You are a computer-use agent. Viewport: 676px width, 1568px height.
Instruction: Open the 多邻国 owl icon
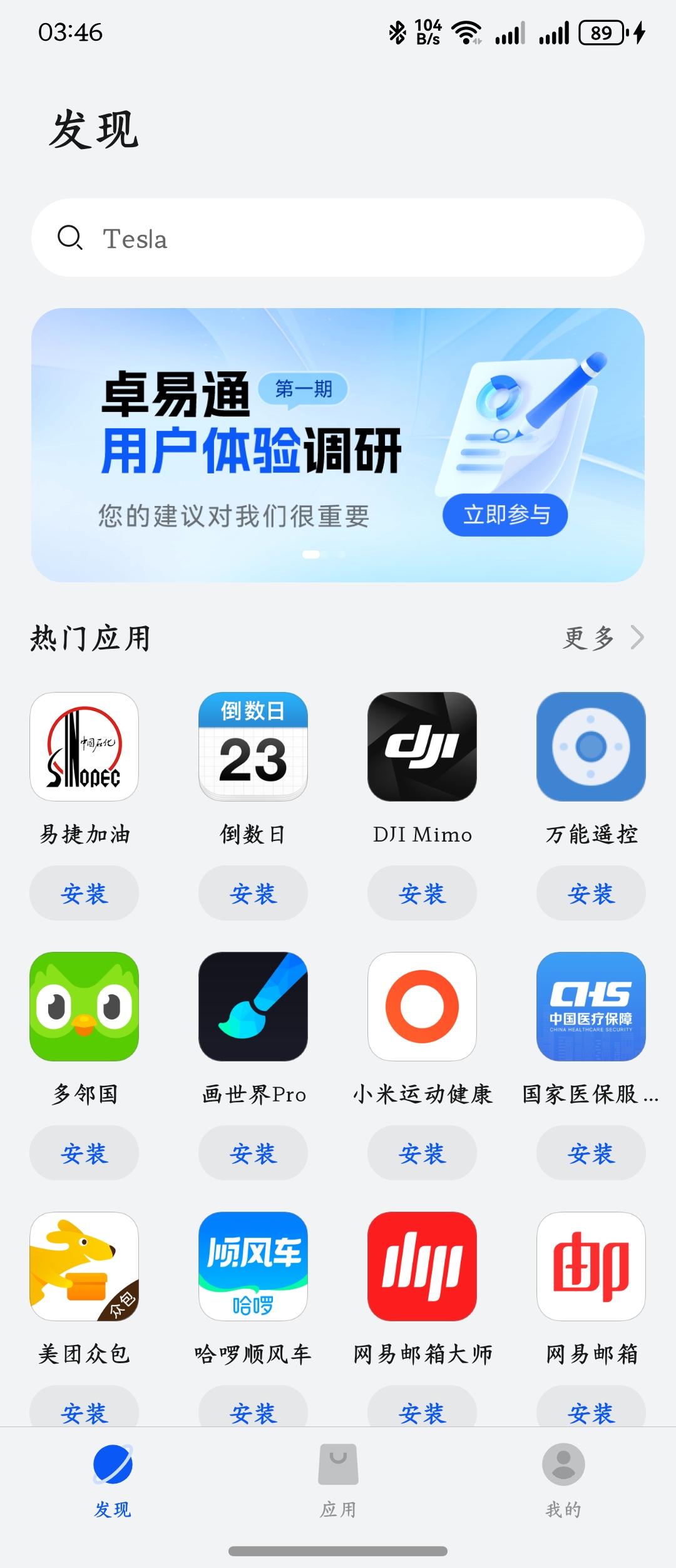tap(84, 1006)
